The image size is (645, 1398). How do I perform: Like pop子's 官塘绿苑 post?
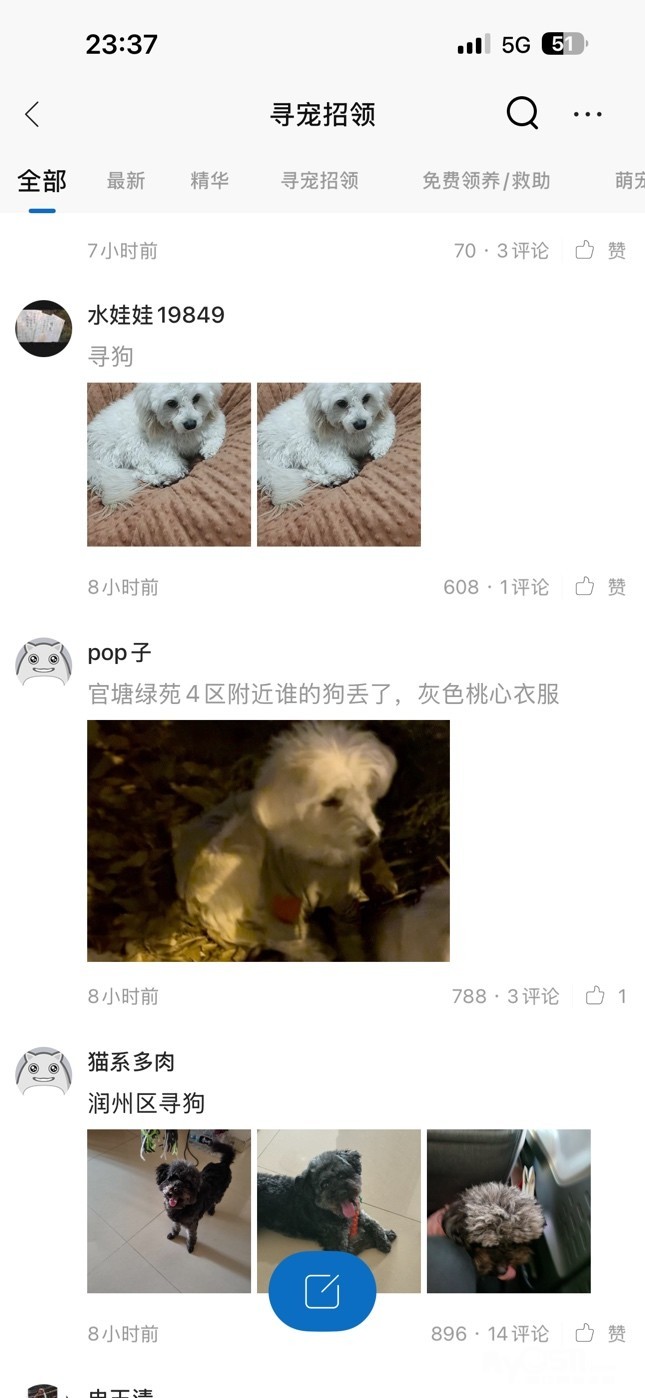tap(606, 996)
